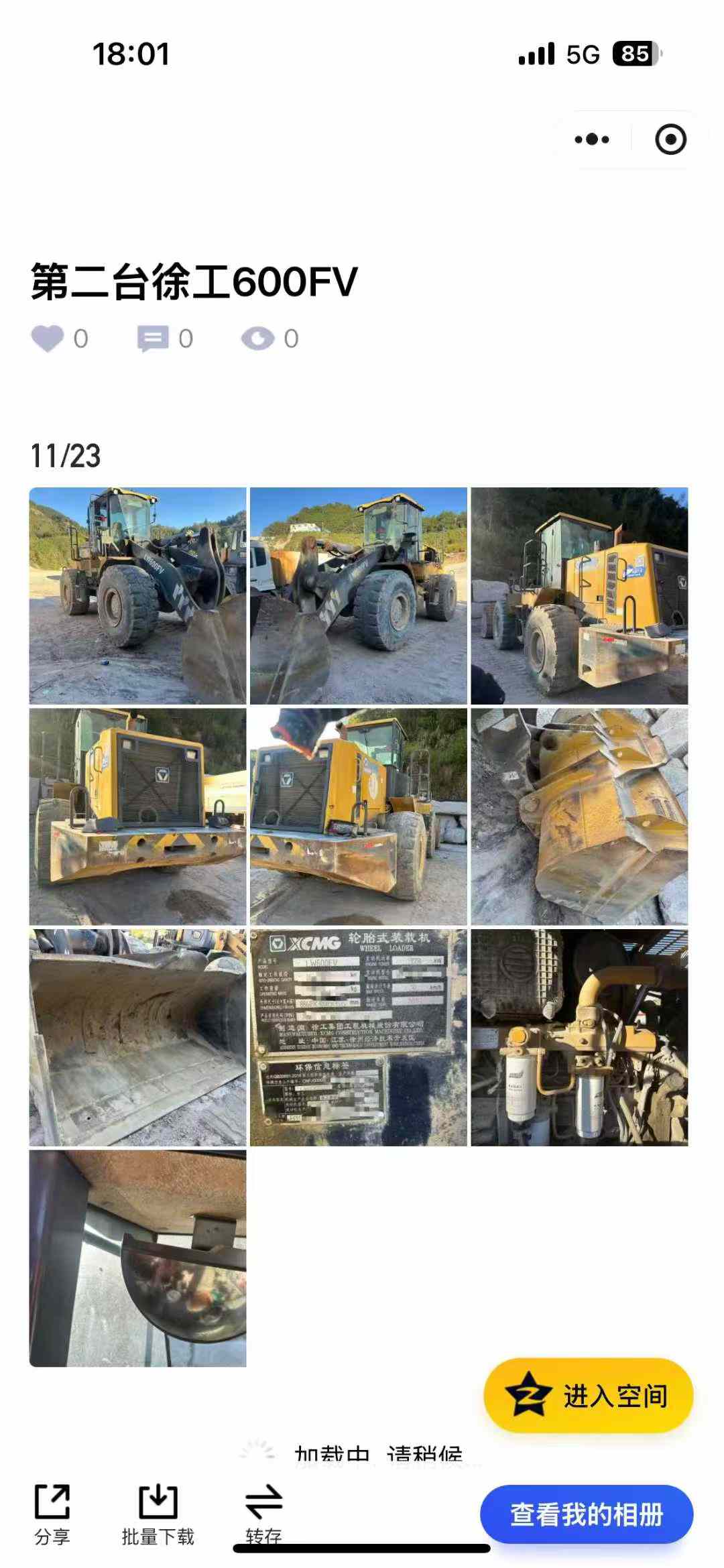
Task: Tap 转存 to save album copy
Action: coord(263,1514)
